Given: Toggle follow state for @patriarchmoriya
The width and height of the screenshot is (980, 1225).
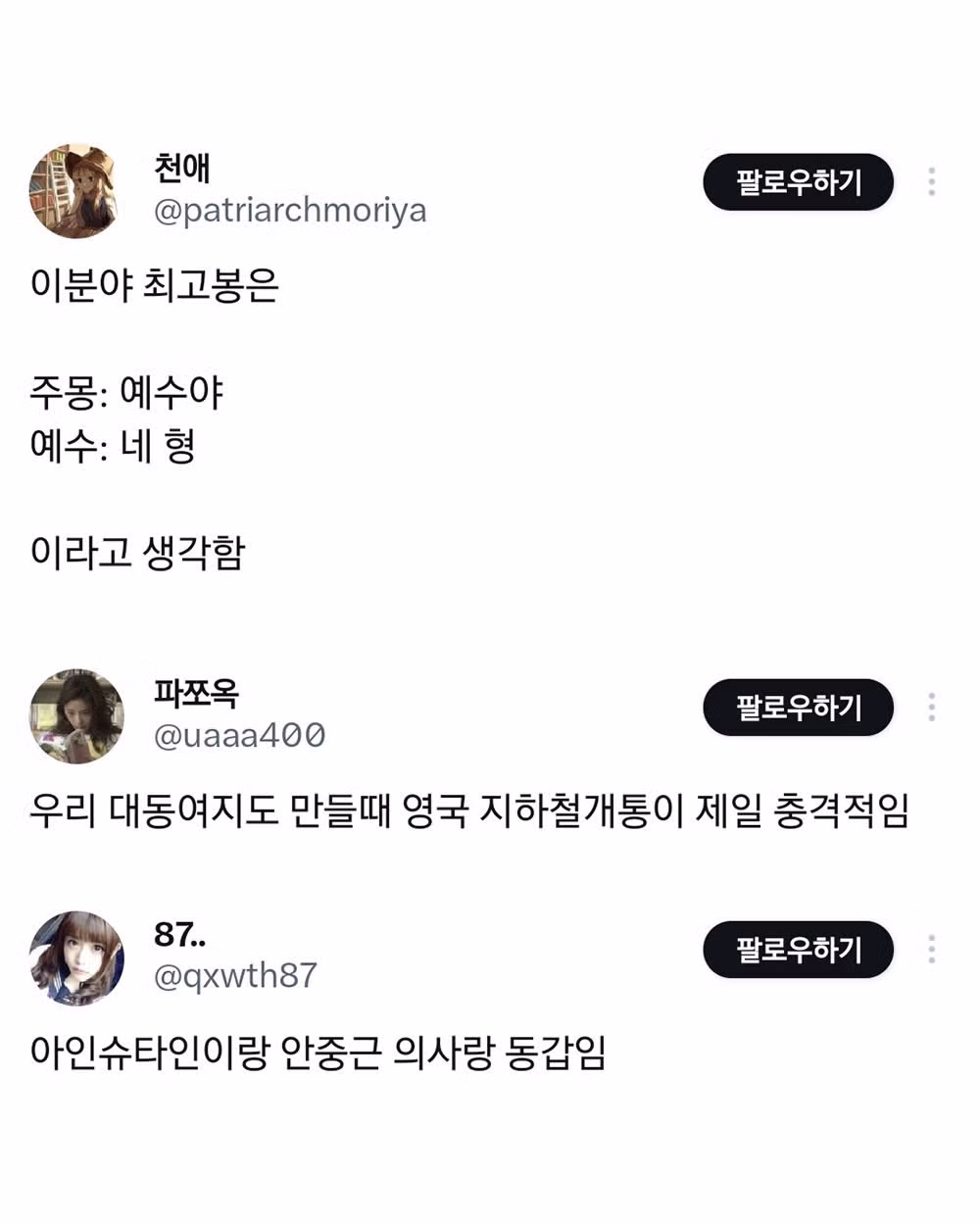Looking at the screenshot, I should [798, 180].
